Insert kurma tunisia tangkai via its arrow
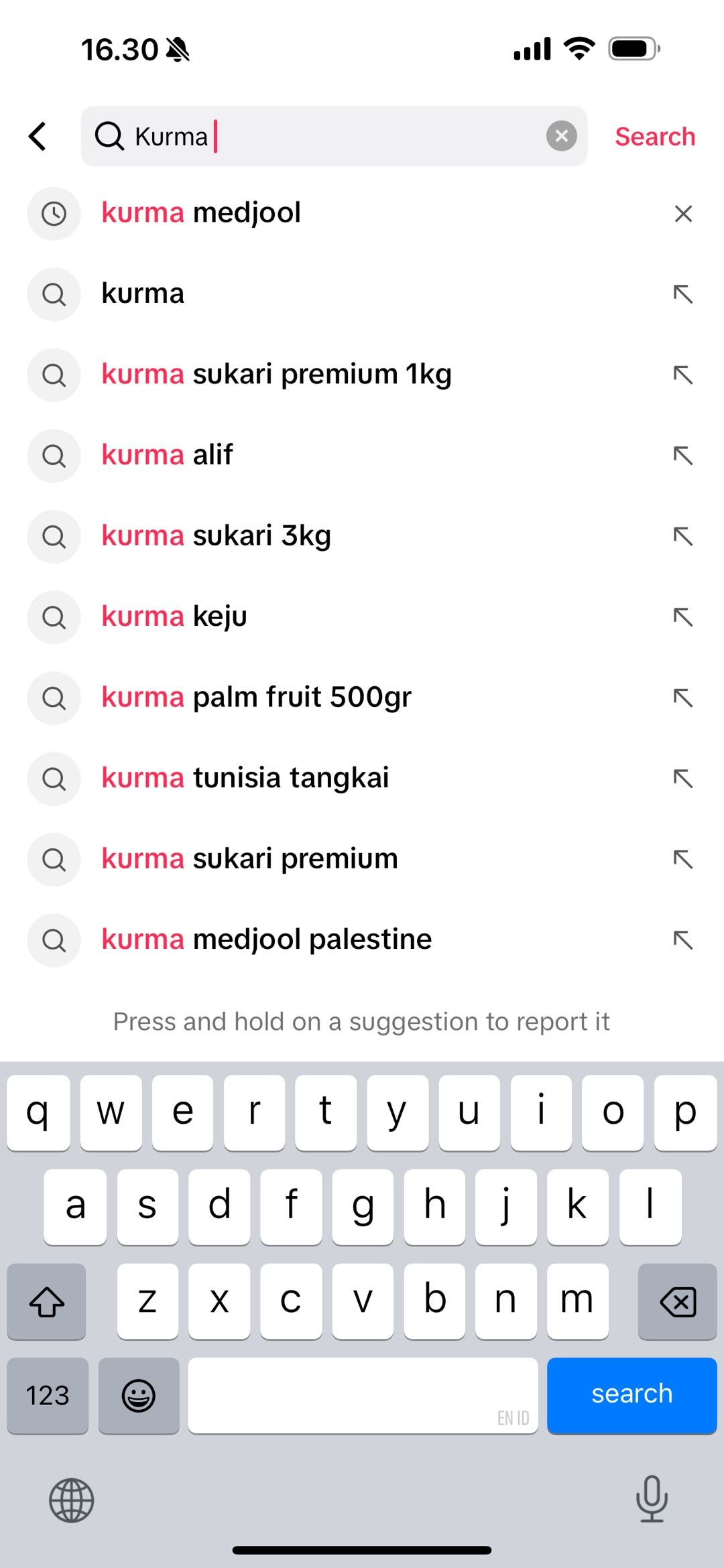The image size is (724, 1568). (682, 779)
